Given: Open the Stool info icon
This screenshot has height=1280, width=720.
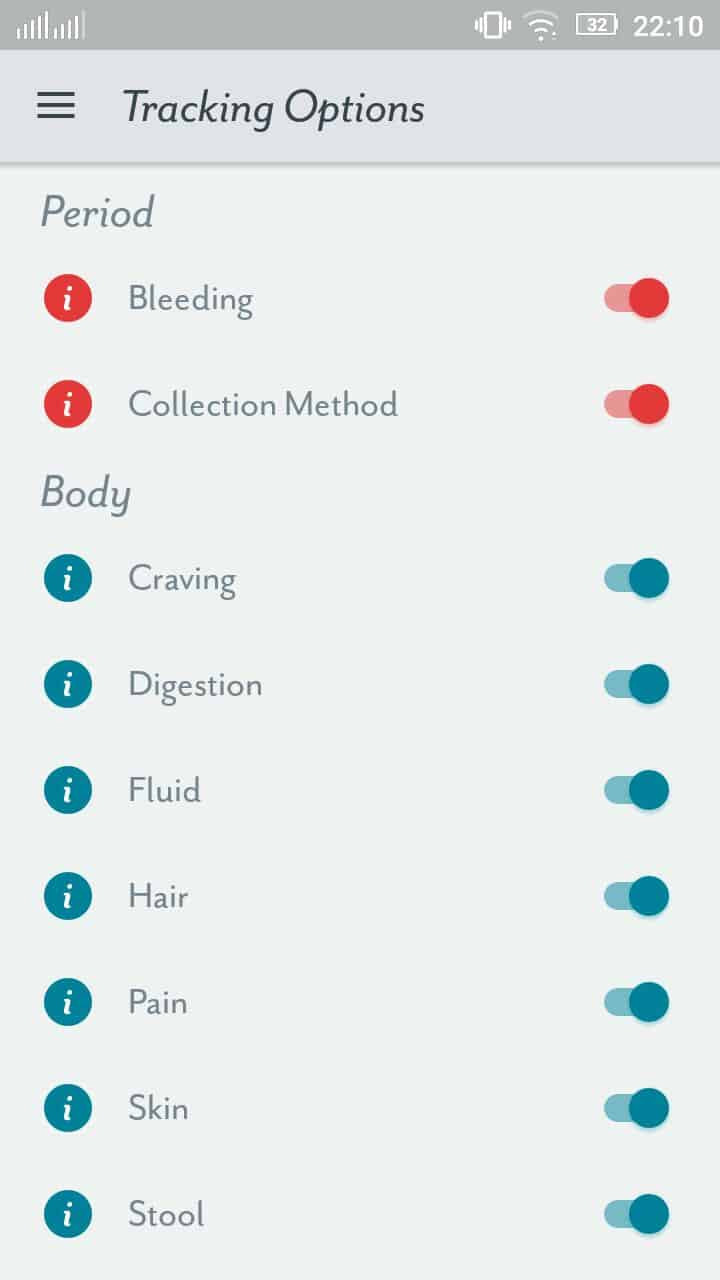Looking at the screenshot, I should coord(68,1214).
